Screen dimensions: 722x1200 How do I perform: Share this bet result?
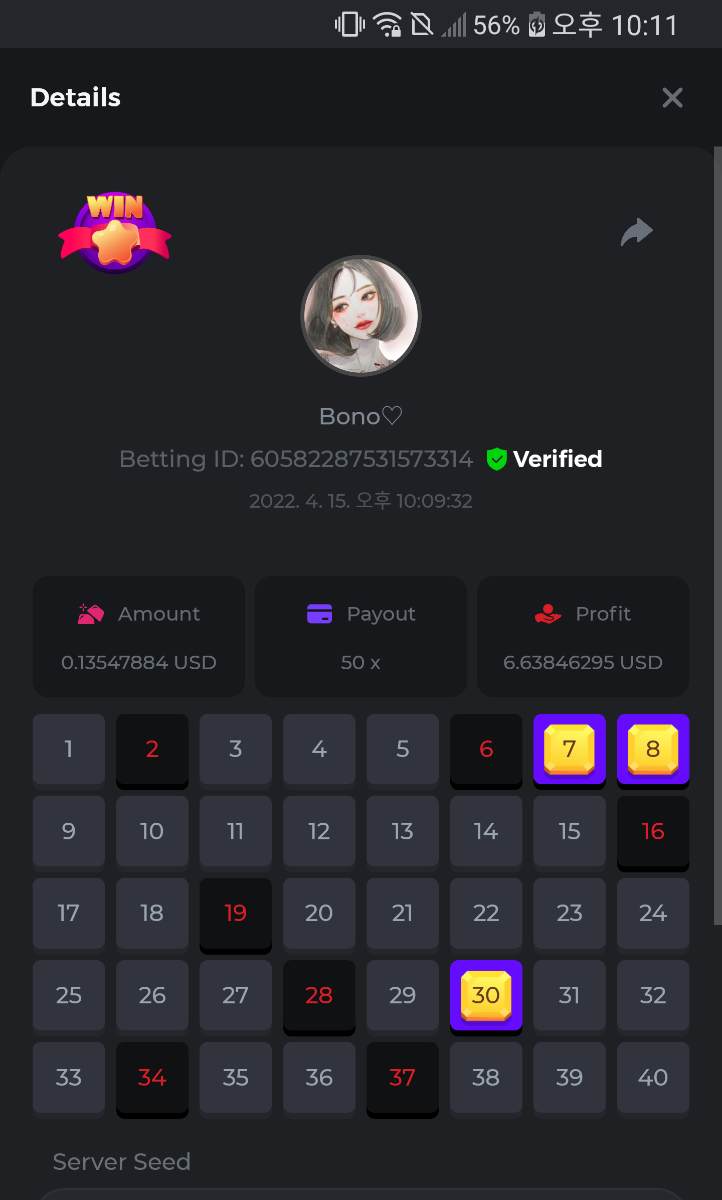pyautogui.click(x=636, y=233)
